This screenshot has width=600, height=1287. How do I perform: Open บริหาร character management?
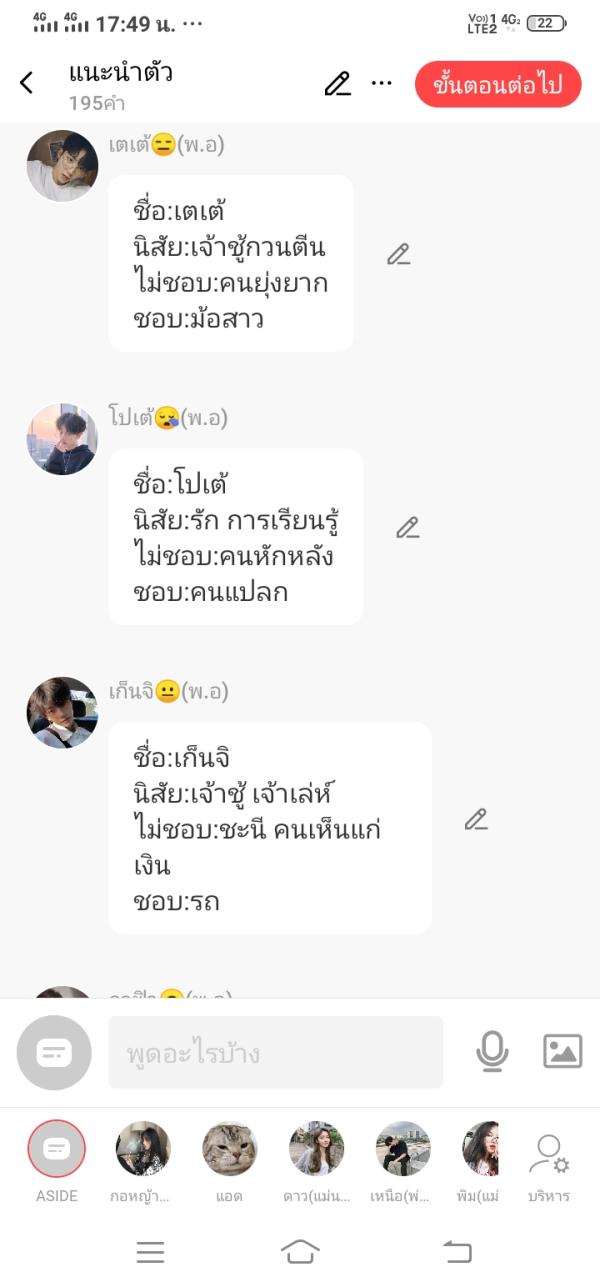[548, 1155]
